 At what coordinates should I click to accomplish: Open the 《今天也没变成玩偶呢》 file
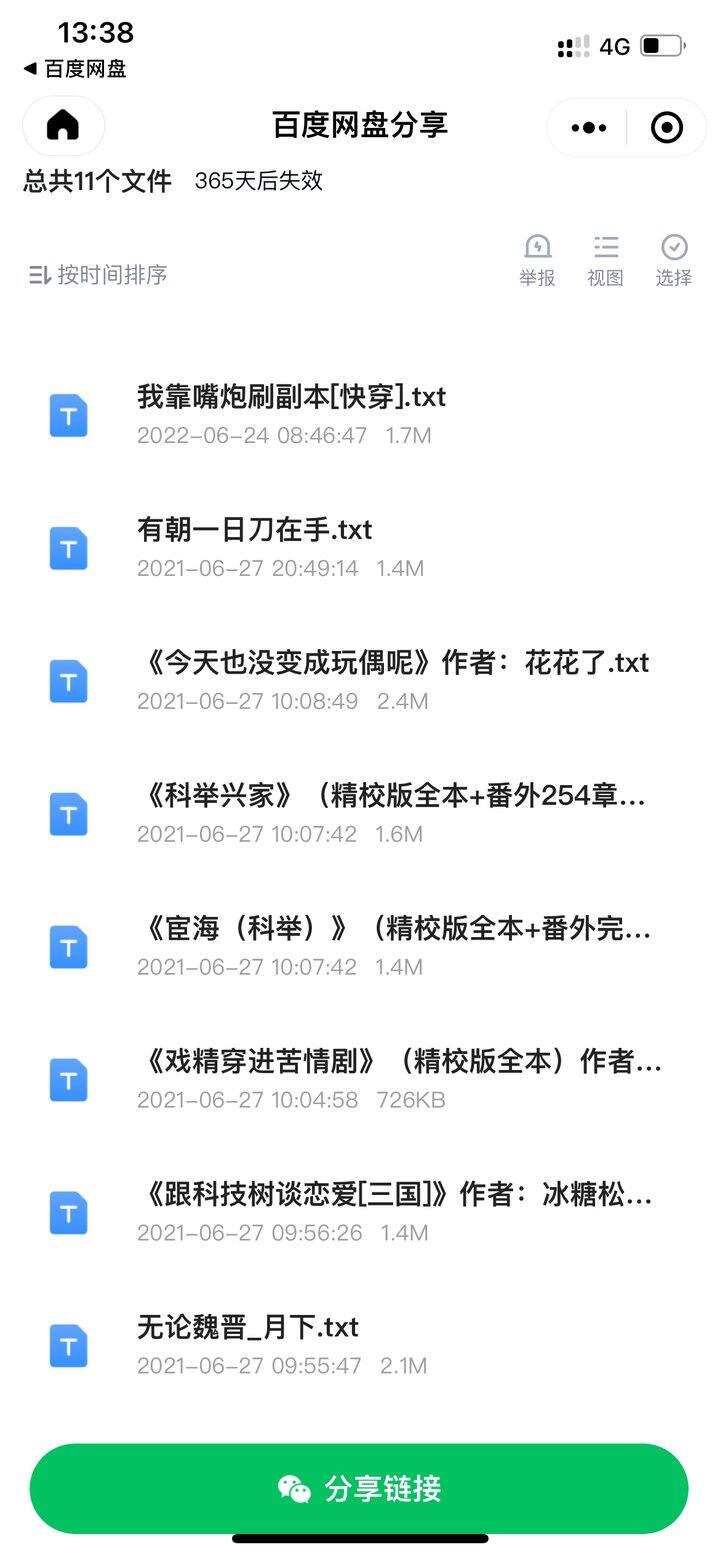point(360,681)
